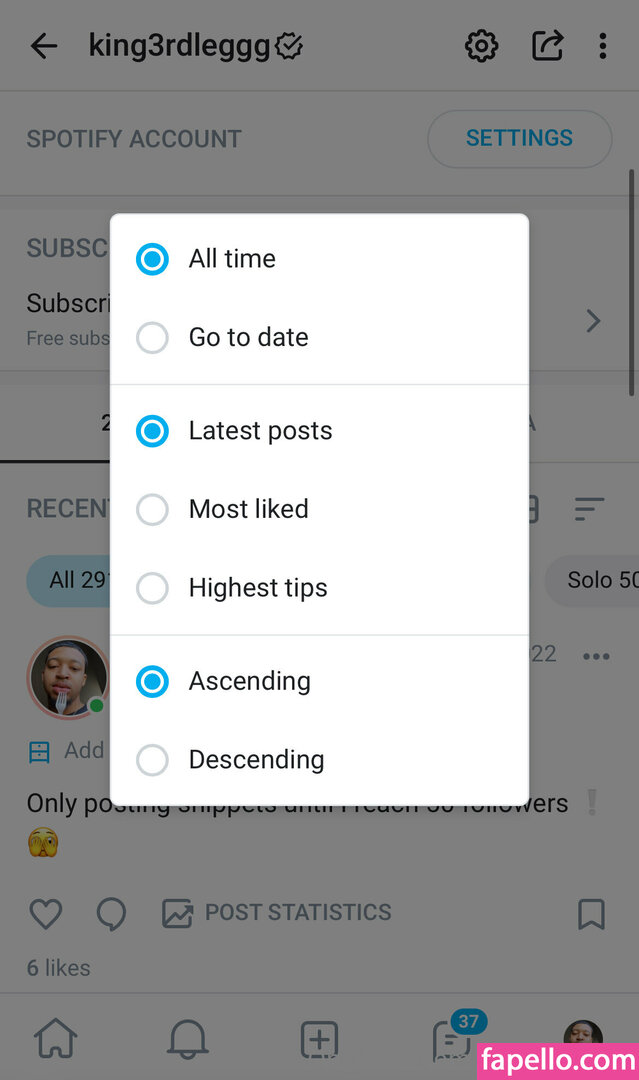Open the notifications bell
The image size is (639, 1080).
coord(187,1040)
